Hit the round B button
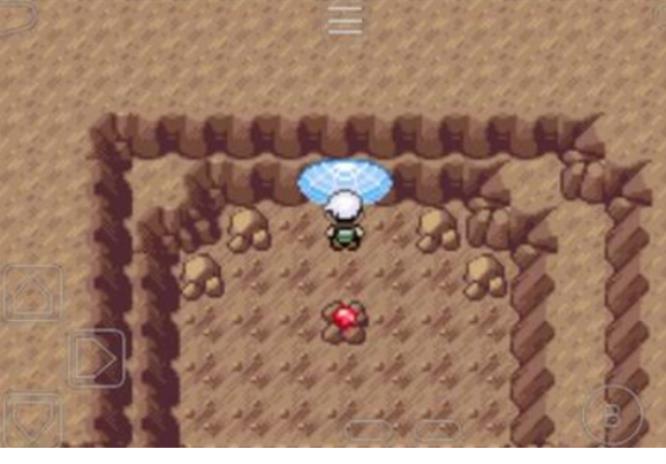666x464 pixels. click(613, 411)
